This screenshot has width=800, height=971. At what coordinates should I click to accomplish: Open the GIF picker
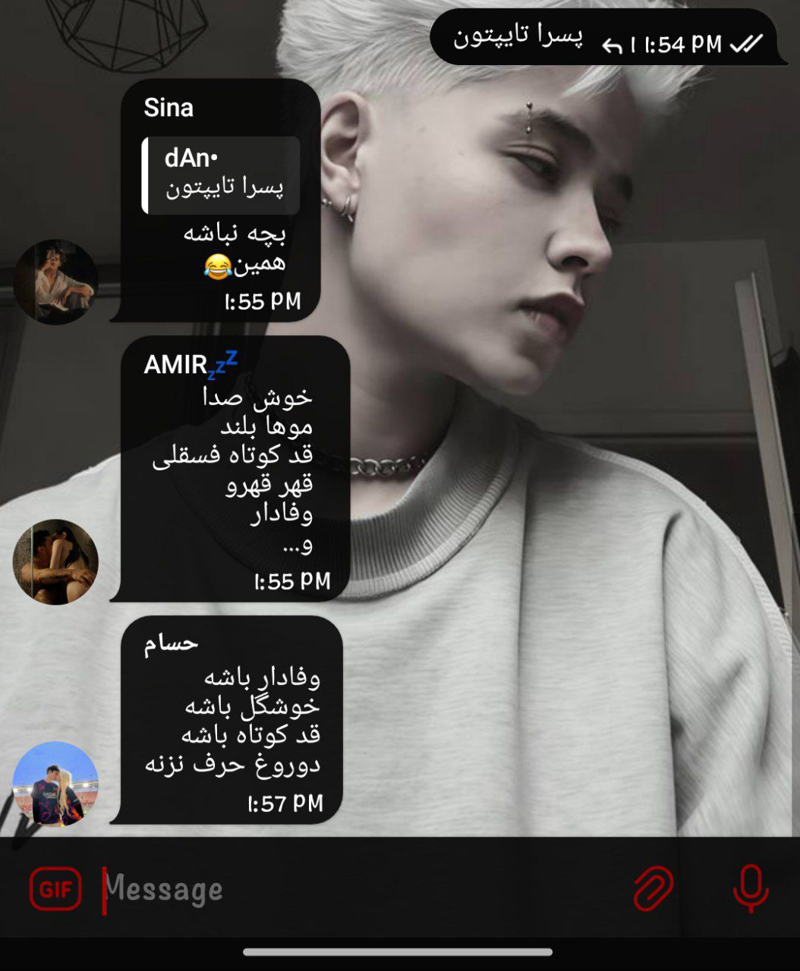[55, 888]
